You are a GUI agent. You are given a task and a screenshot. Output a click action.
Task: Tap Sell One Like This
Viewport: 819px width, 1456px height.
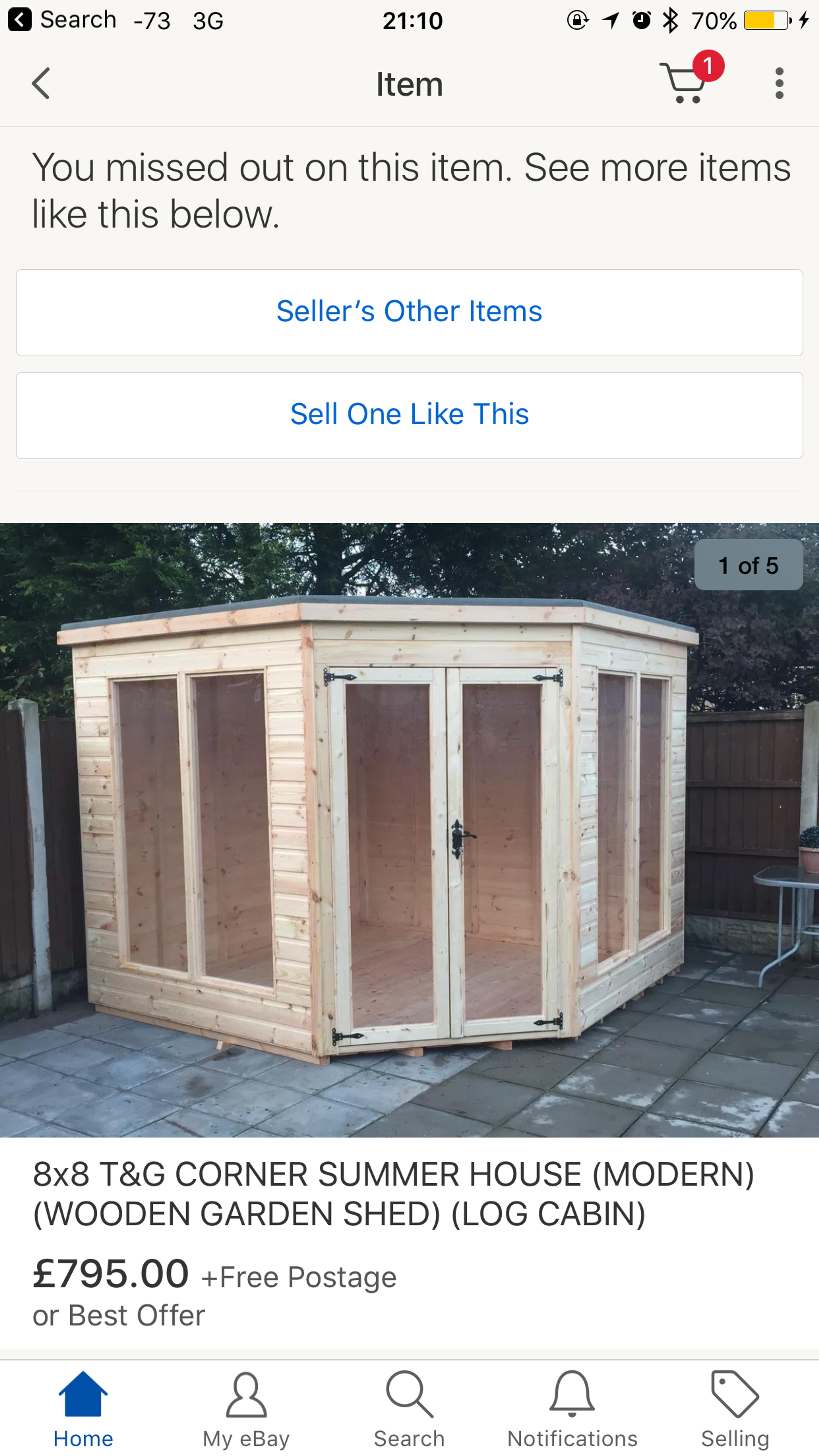409,415
